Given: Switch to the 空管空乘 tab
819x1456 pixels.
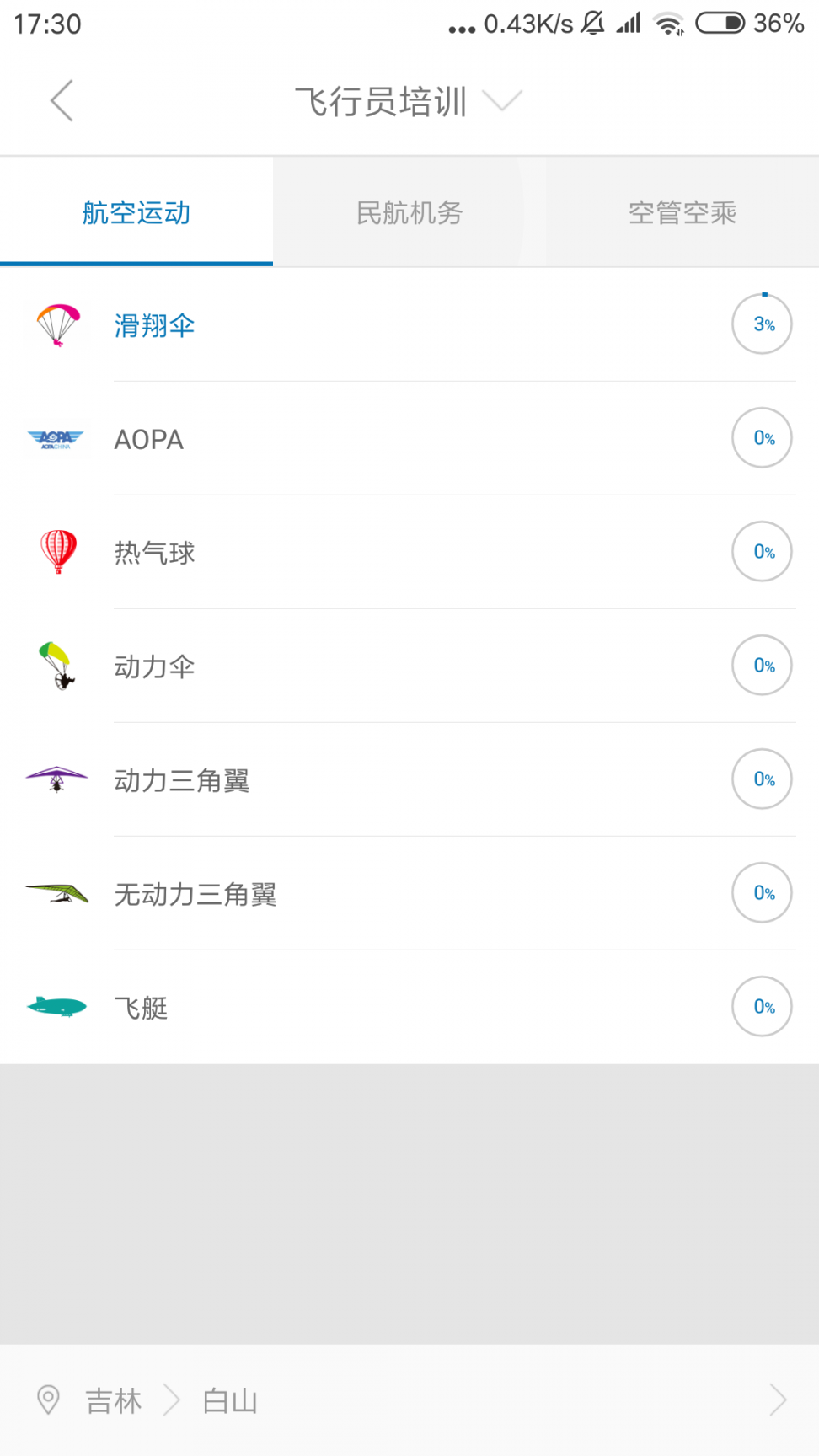Looking at the screenshot, I should [682, 212].
